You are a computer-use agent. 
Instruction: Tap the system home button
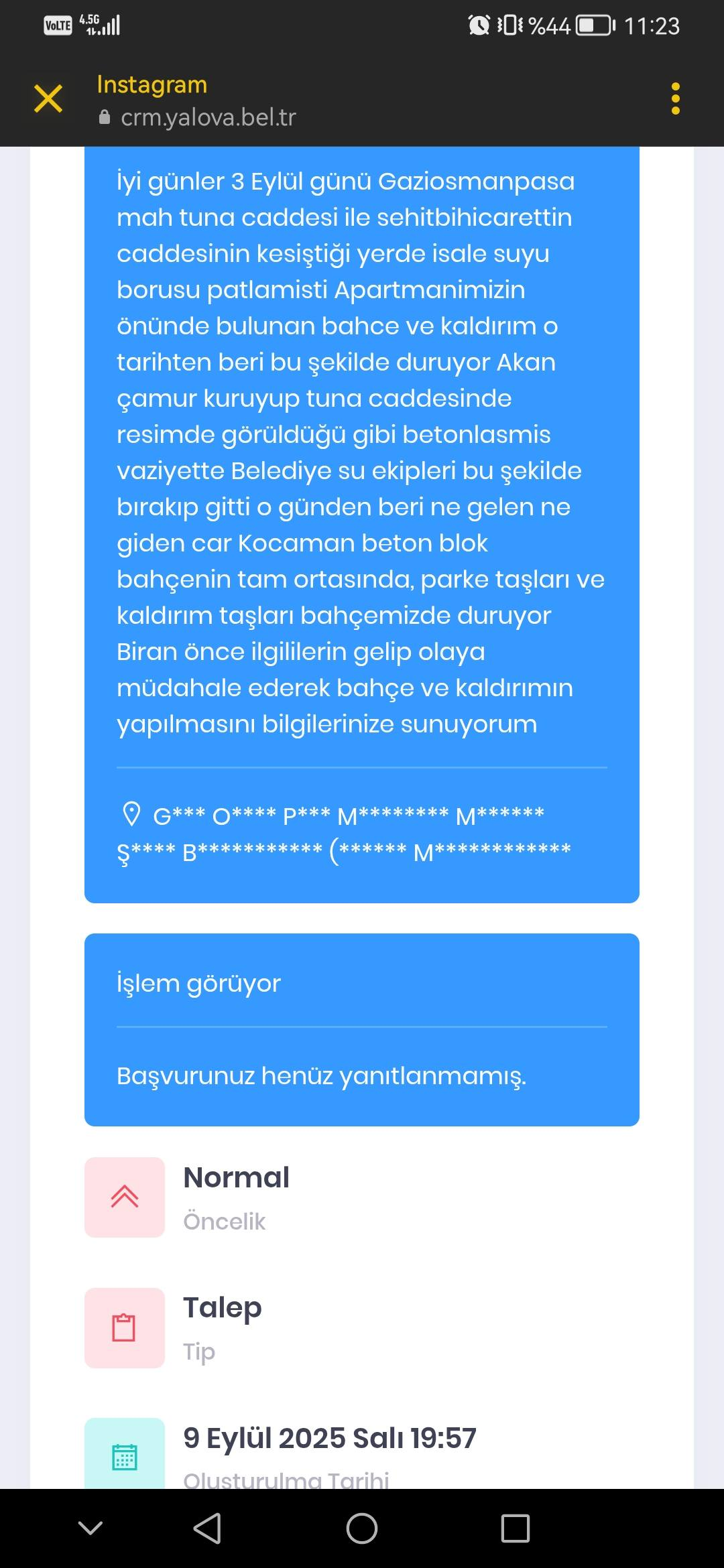(361, 1528)
